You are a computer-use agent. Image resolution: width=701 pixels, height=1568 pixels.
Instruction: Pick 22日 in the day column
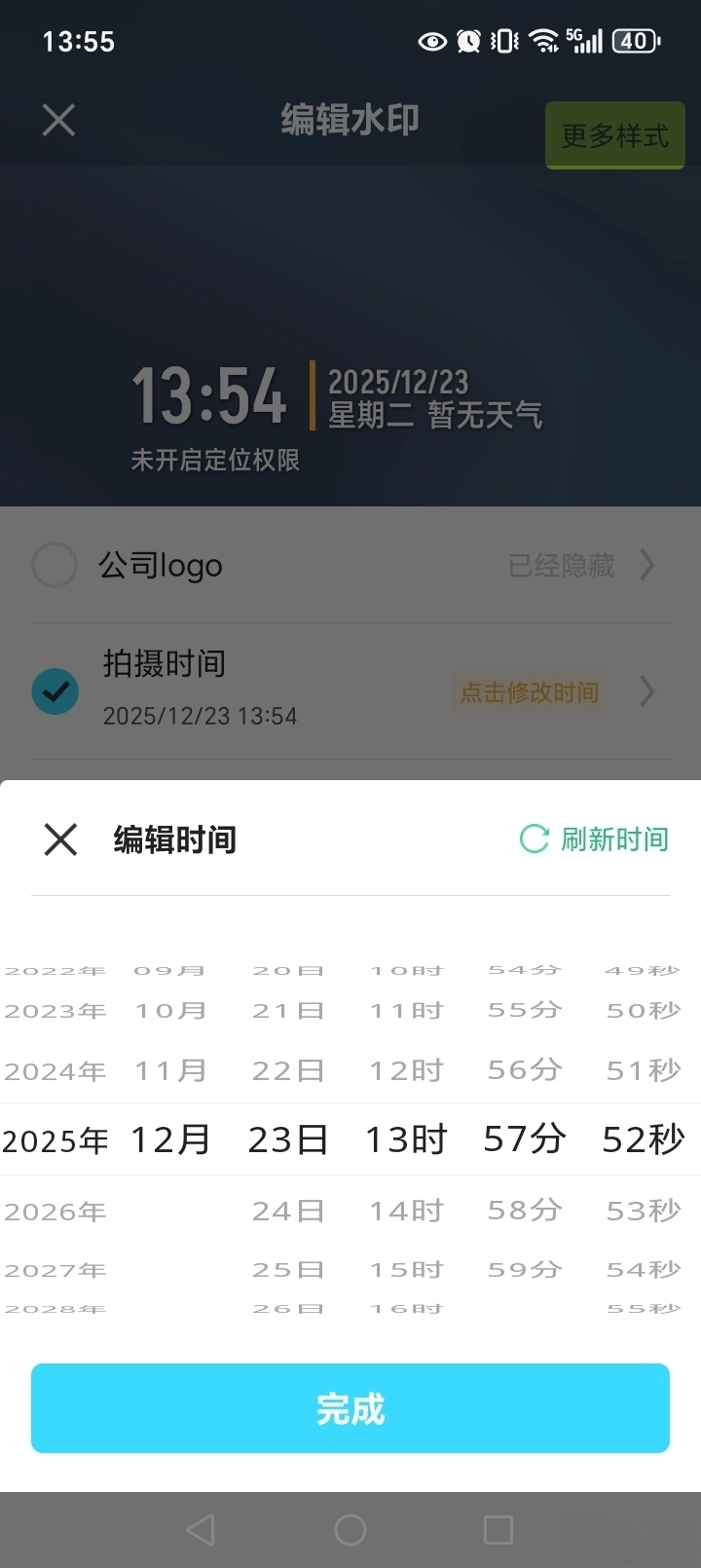tap(288, 1071)
